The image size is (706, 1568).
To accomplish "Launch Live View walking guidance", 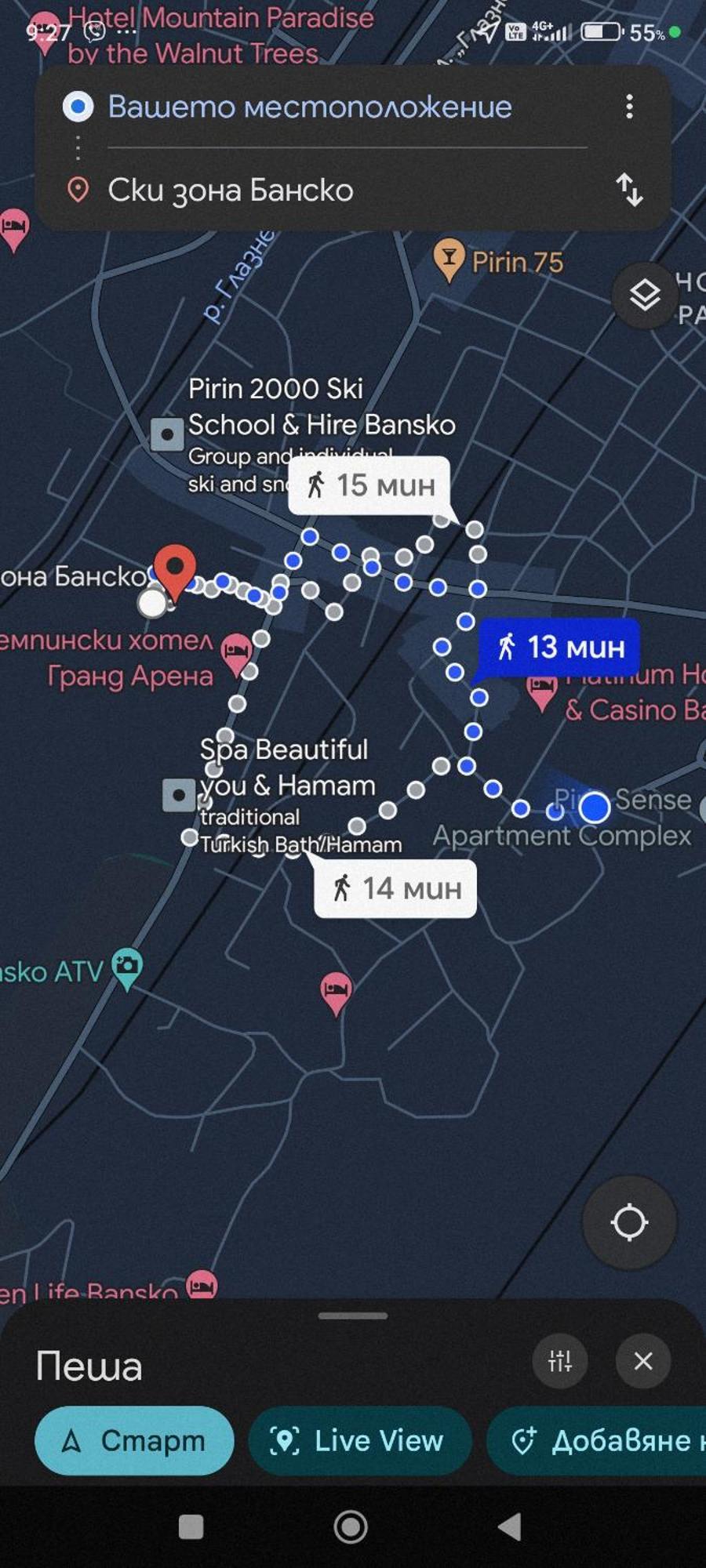I will click(x=359, y=1440).
